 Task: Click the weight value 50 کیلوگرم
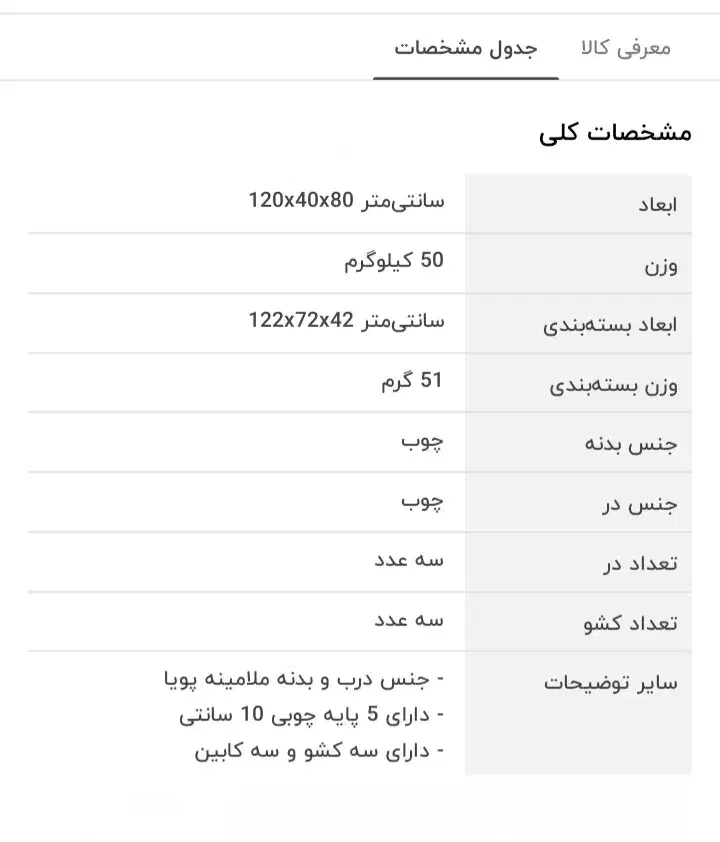click(390, 262)
